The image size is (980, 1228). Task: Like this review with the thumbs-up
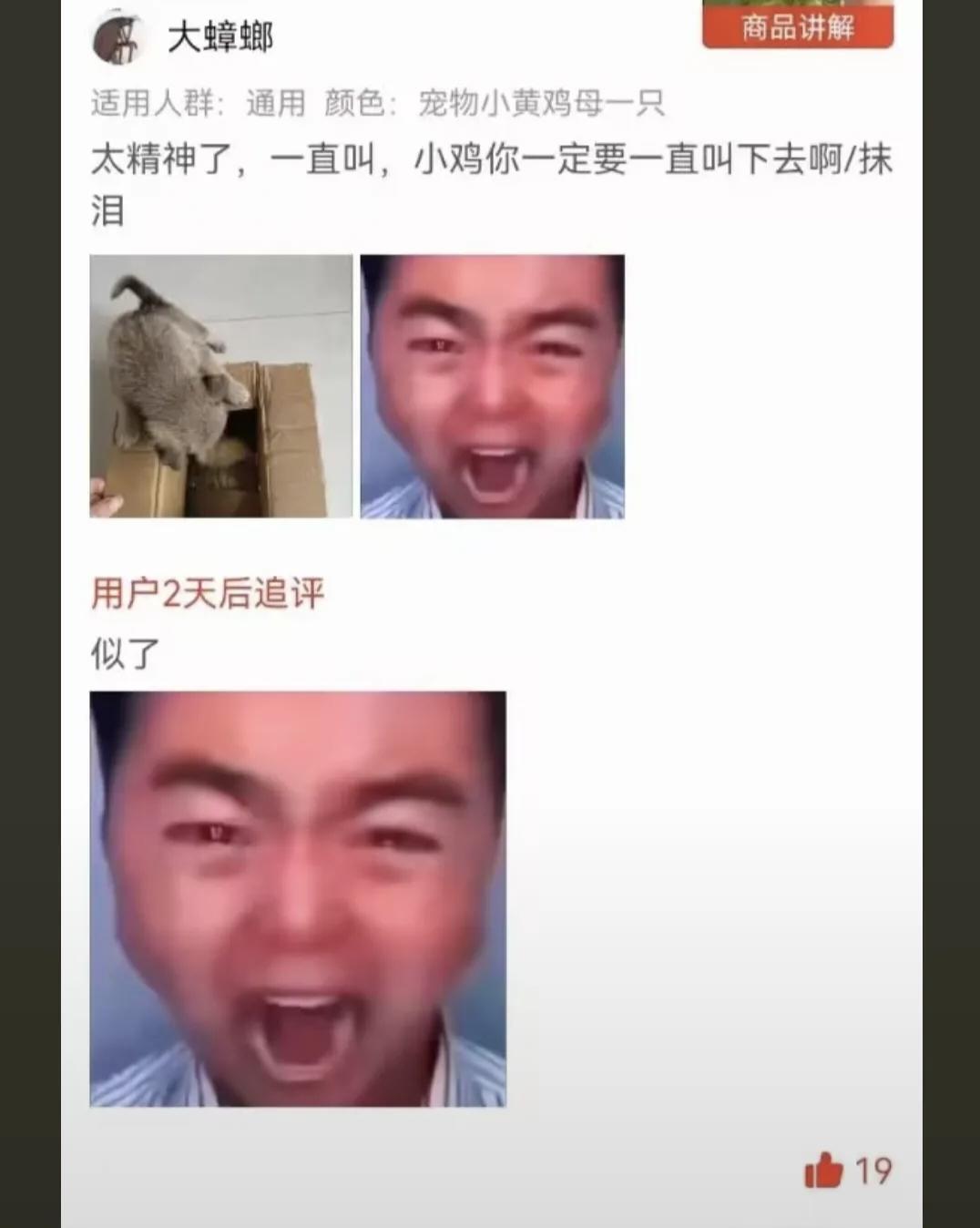pos(823,1170)
